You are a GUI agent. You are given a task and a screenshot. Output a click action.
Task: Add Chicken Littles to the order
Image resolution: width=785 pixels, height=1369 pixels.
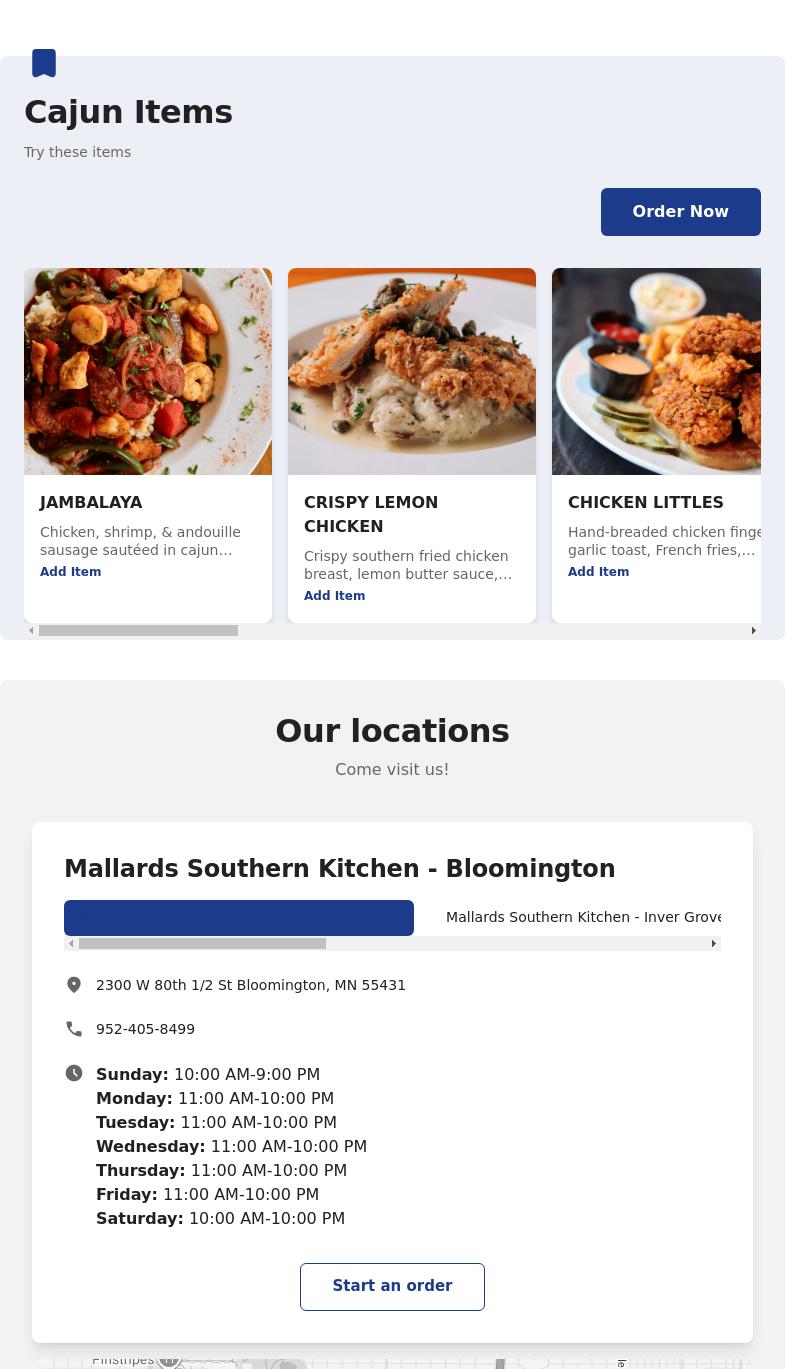(x=598, y=572)
